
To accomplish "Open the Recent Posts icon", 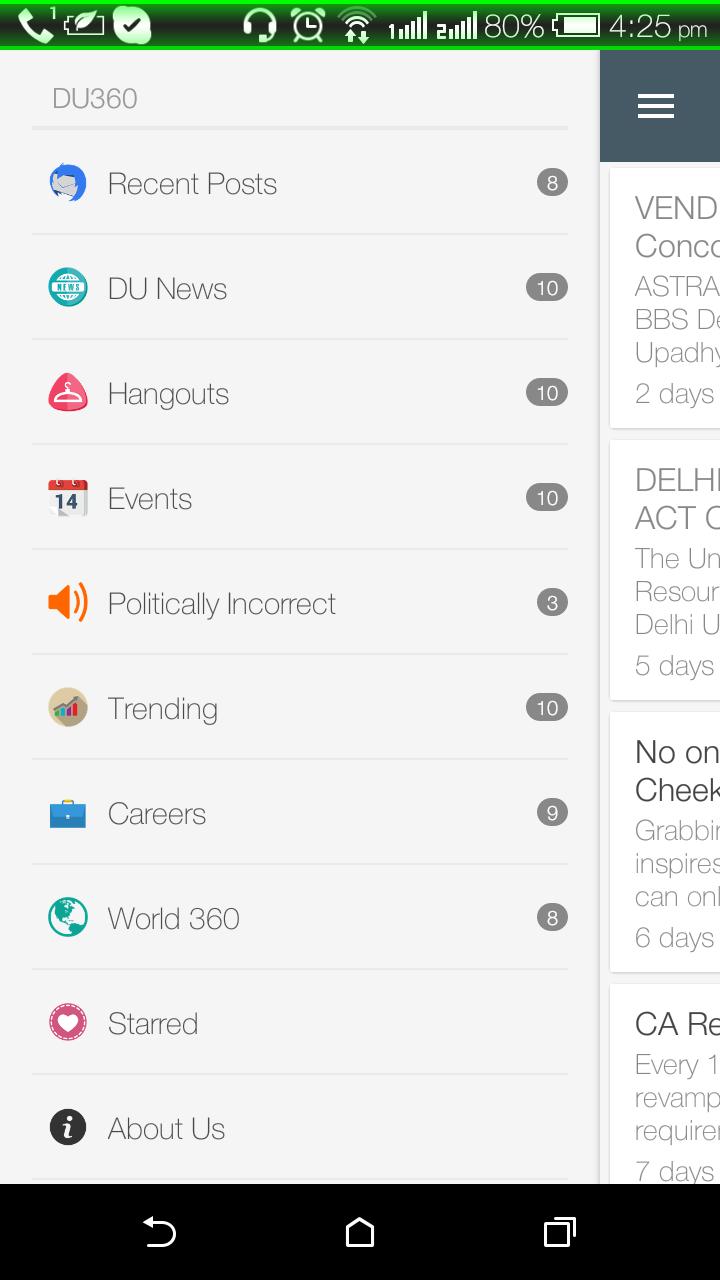I will 68,182.
